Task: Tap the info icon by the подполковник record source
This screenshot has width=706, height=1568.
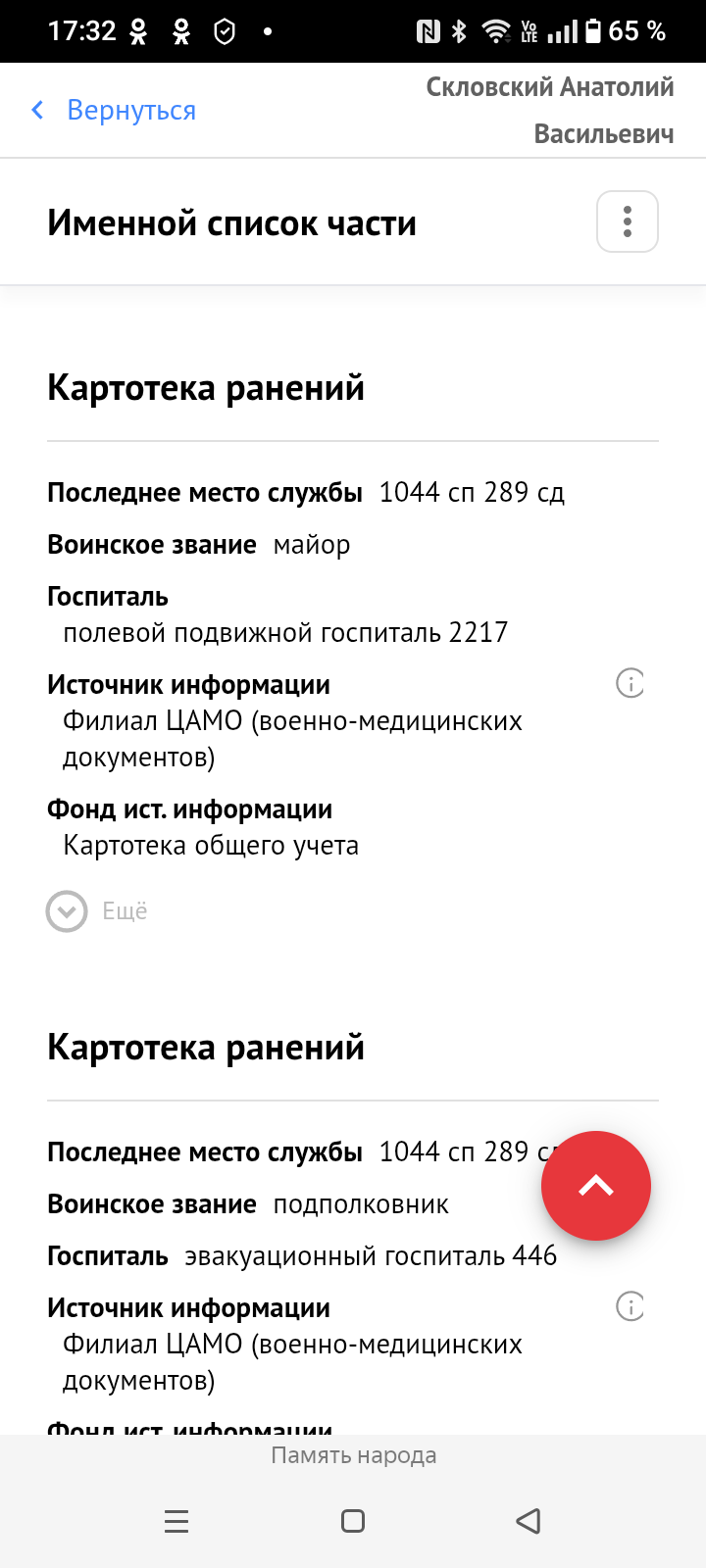Action: [x=630, y=1306]
